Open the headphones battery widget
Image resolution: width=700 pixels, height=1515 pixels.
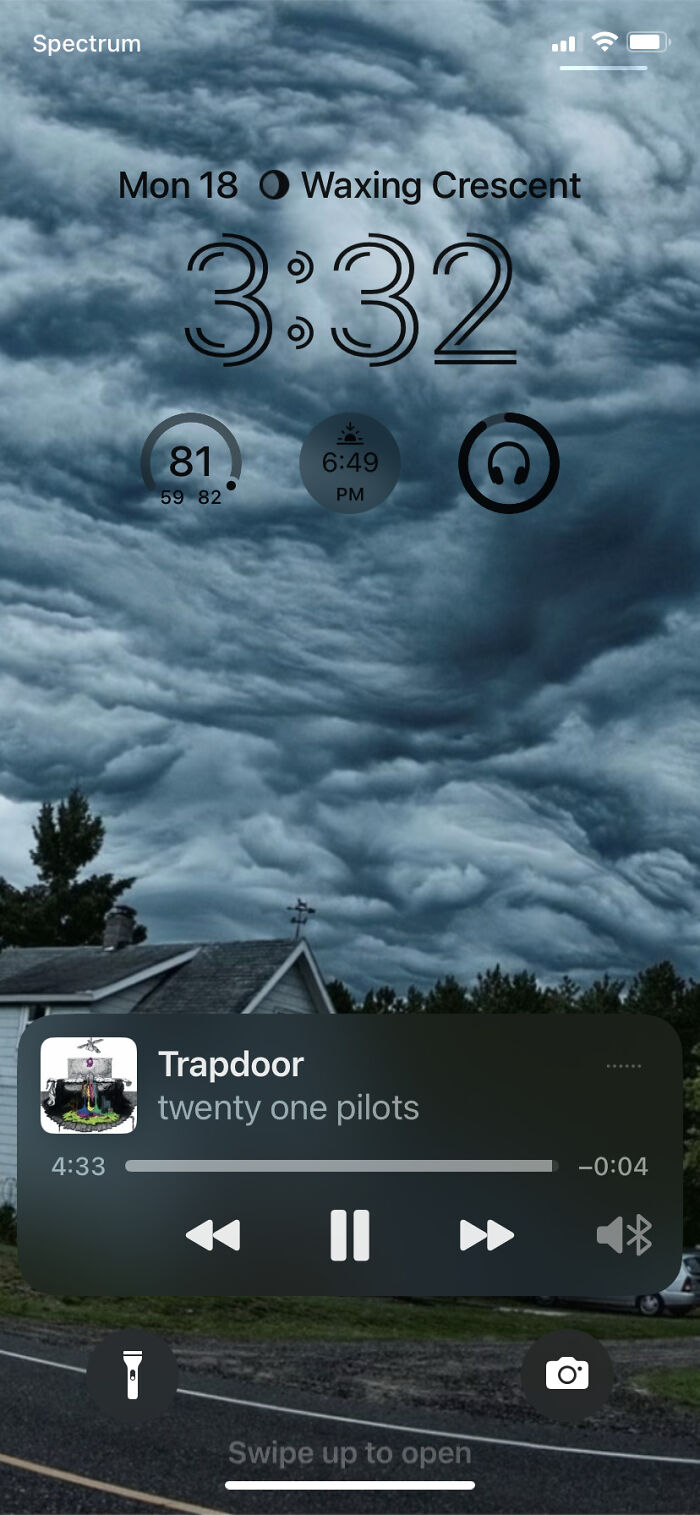pyautogui.click(x=508, y=464)
